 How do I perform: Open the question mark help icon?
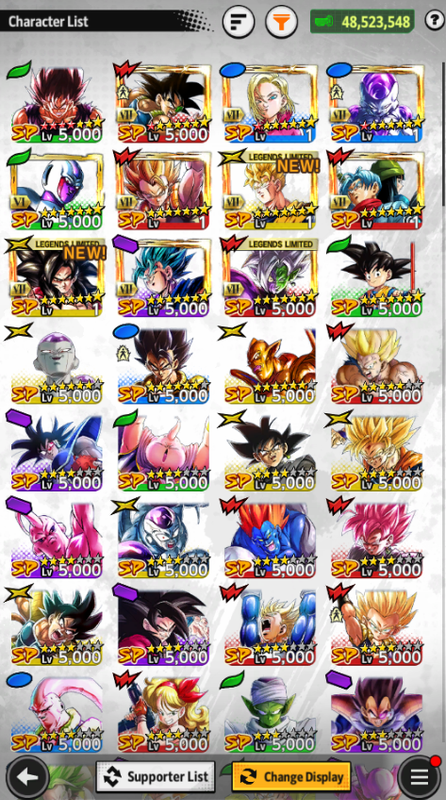pyautogui.click(x=434, y=20)
